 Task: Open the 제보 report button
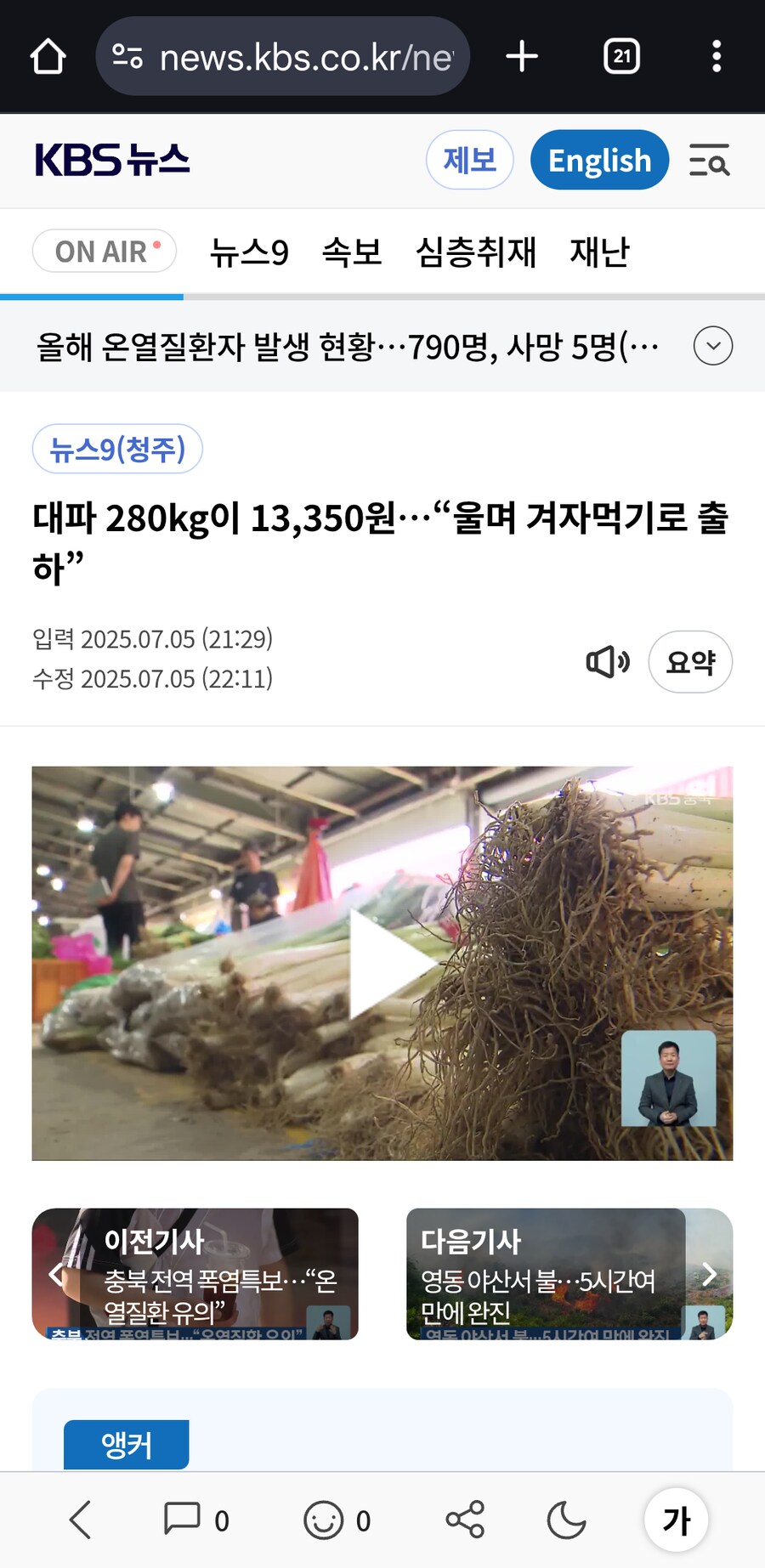click(469, 160)
